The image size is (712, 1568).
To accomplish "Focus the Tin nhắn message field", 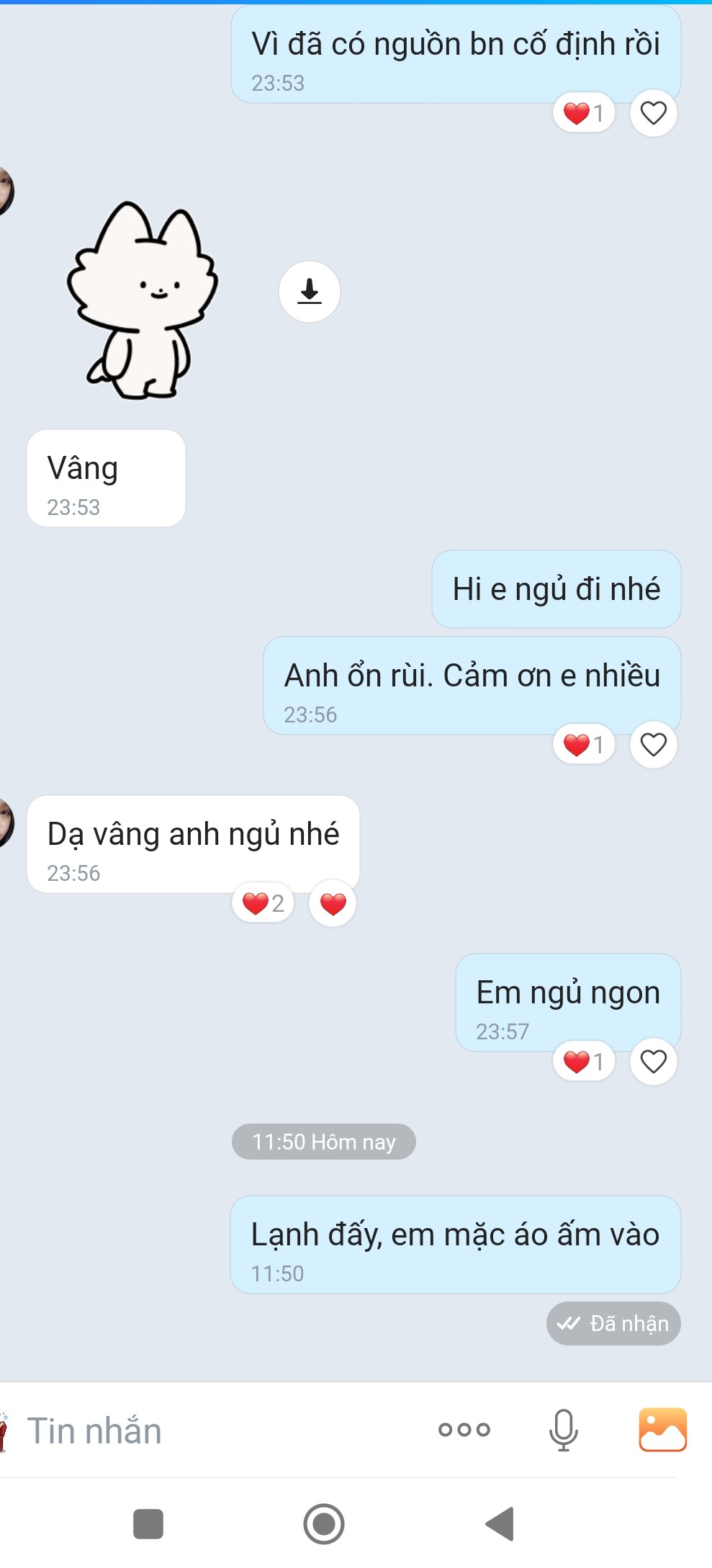I will pos(216,1430).
